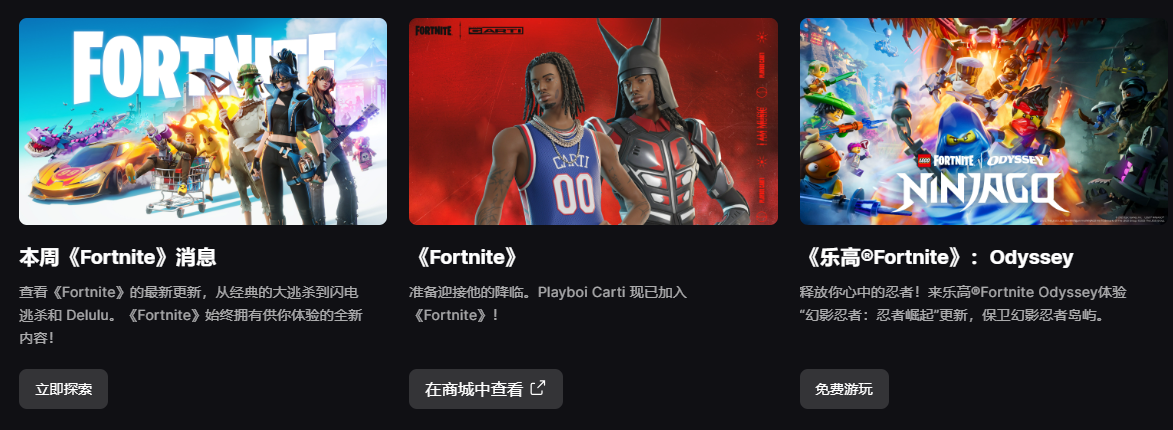Tap the 免费游玩 button
This screenshot has height=430, width=1173.
pyautogui.click(x=843, y=389)
